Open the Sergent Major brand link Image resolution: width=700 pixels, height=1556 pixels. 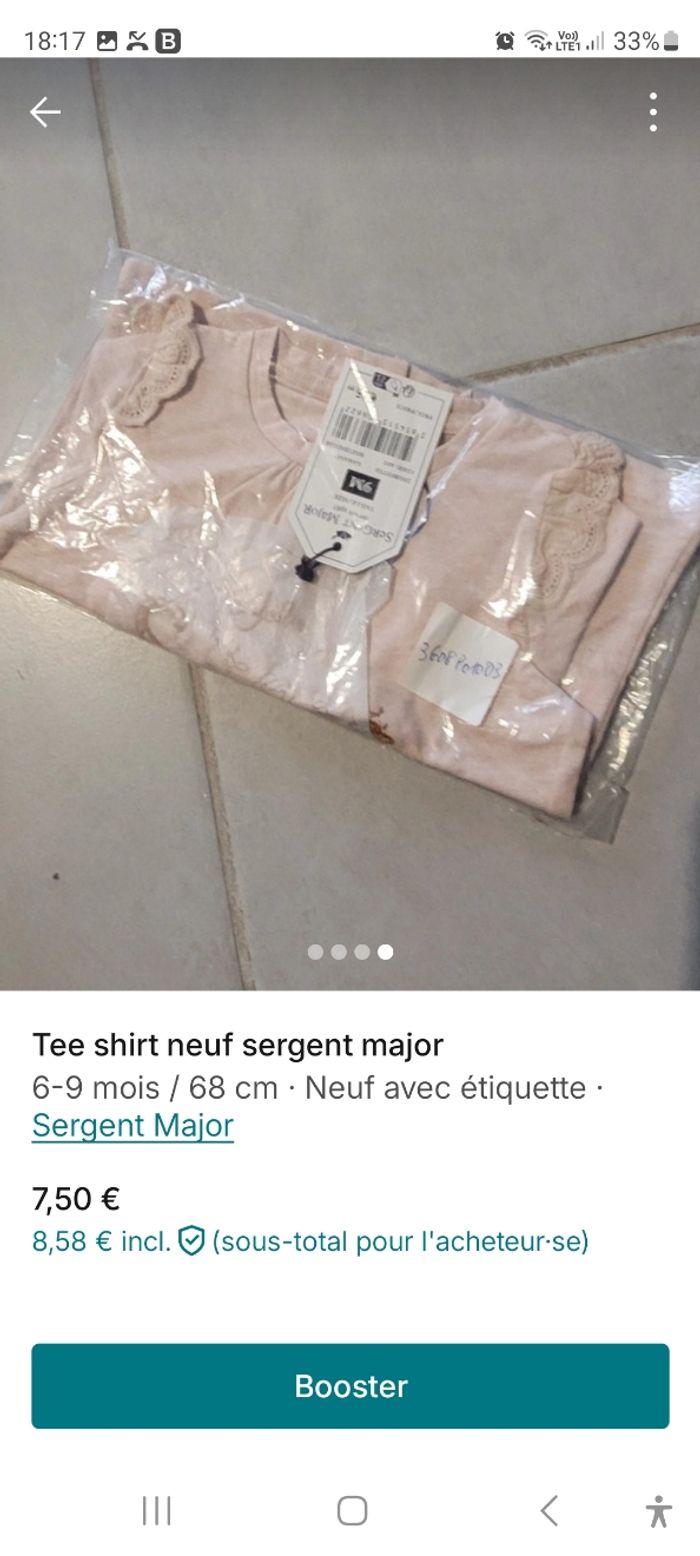click(x=133, y=1125)
